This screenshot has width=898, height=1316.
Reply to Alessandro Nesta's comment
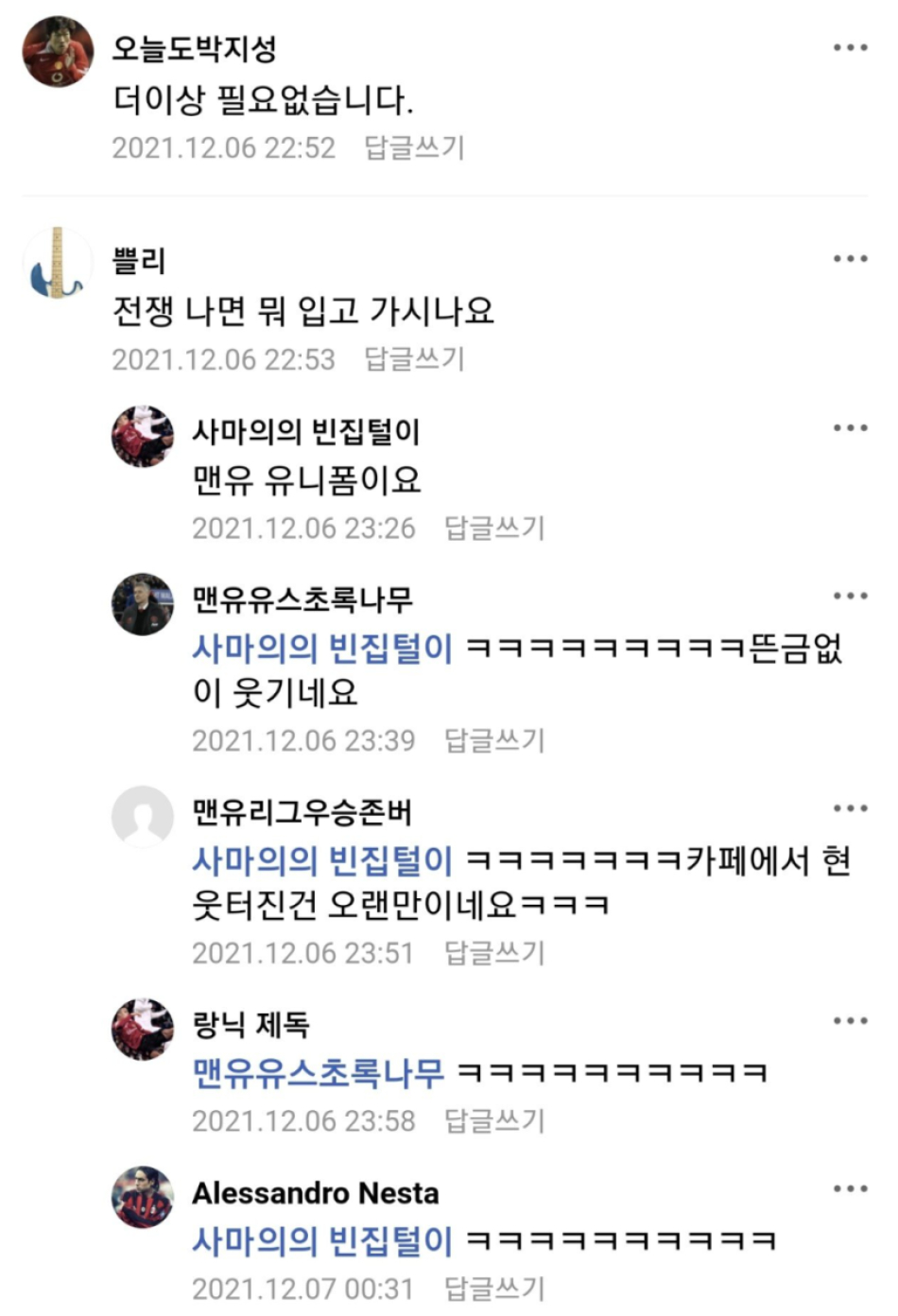pyautogui.click(x=494, y=1289)
